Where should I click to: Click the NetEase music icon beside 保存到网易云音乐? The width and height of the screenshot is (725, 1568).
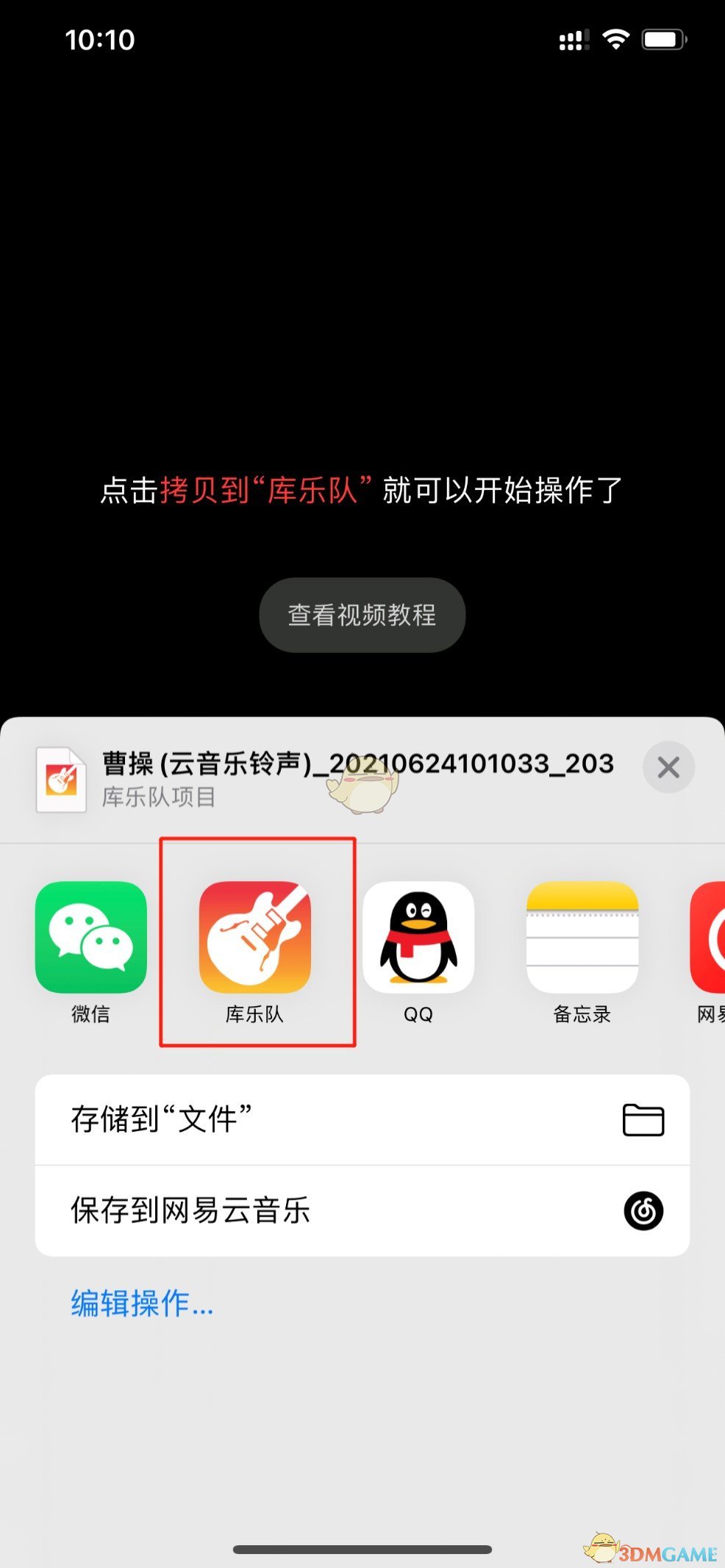642,1210
